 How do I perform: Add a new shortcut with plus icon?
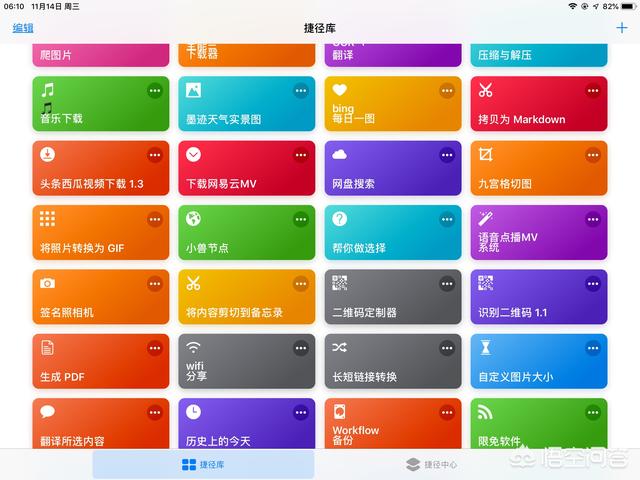[x=621, y=28]
